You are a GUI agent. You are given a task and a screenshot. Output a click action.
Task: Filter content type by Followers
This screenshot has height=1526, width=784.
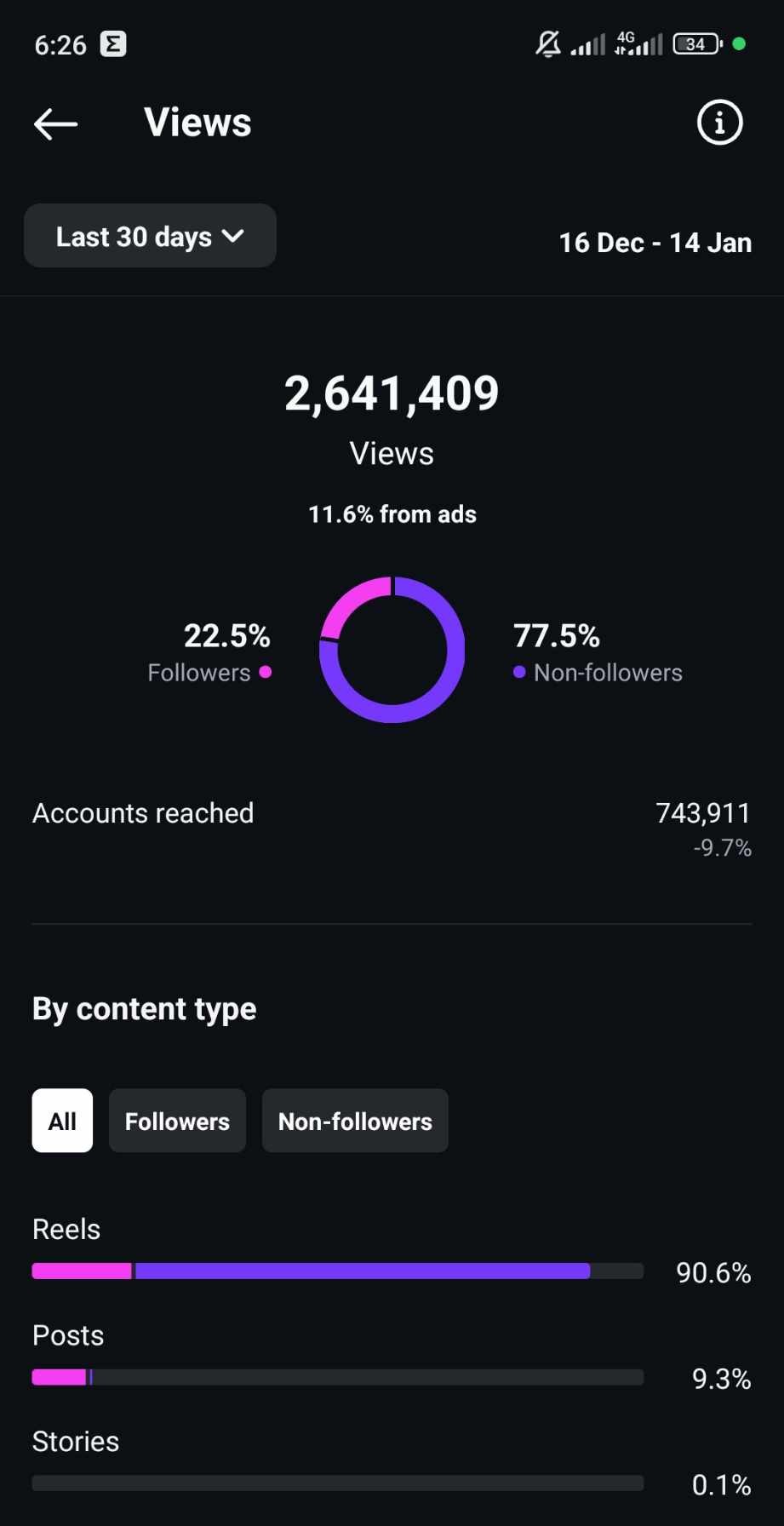point(177,1121)
